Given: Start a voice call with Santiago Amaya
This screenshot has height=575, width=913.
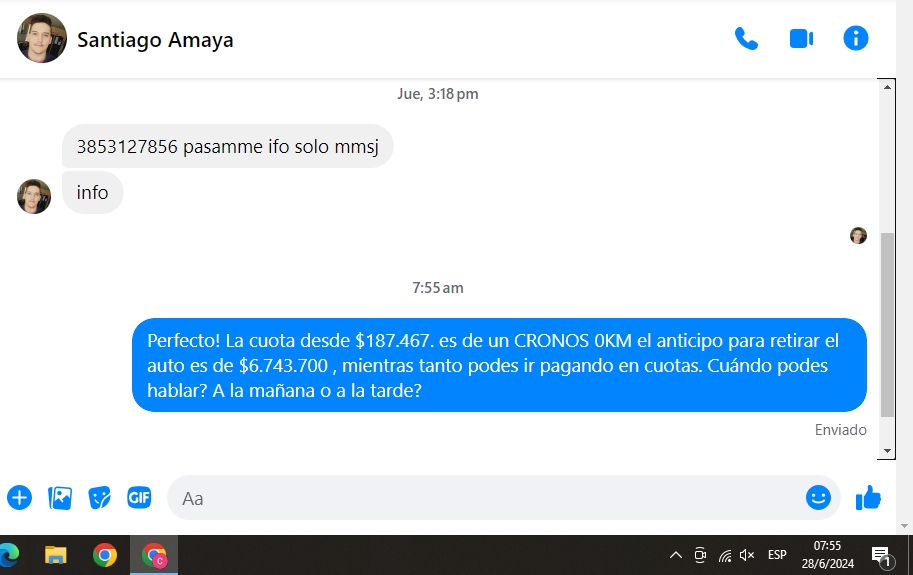Looking at the screenshot, I should (x=746, y=39).
